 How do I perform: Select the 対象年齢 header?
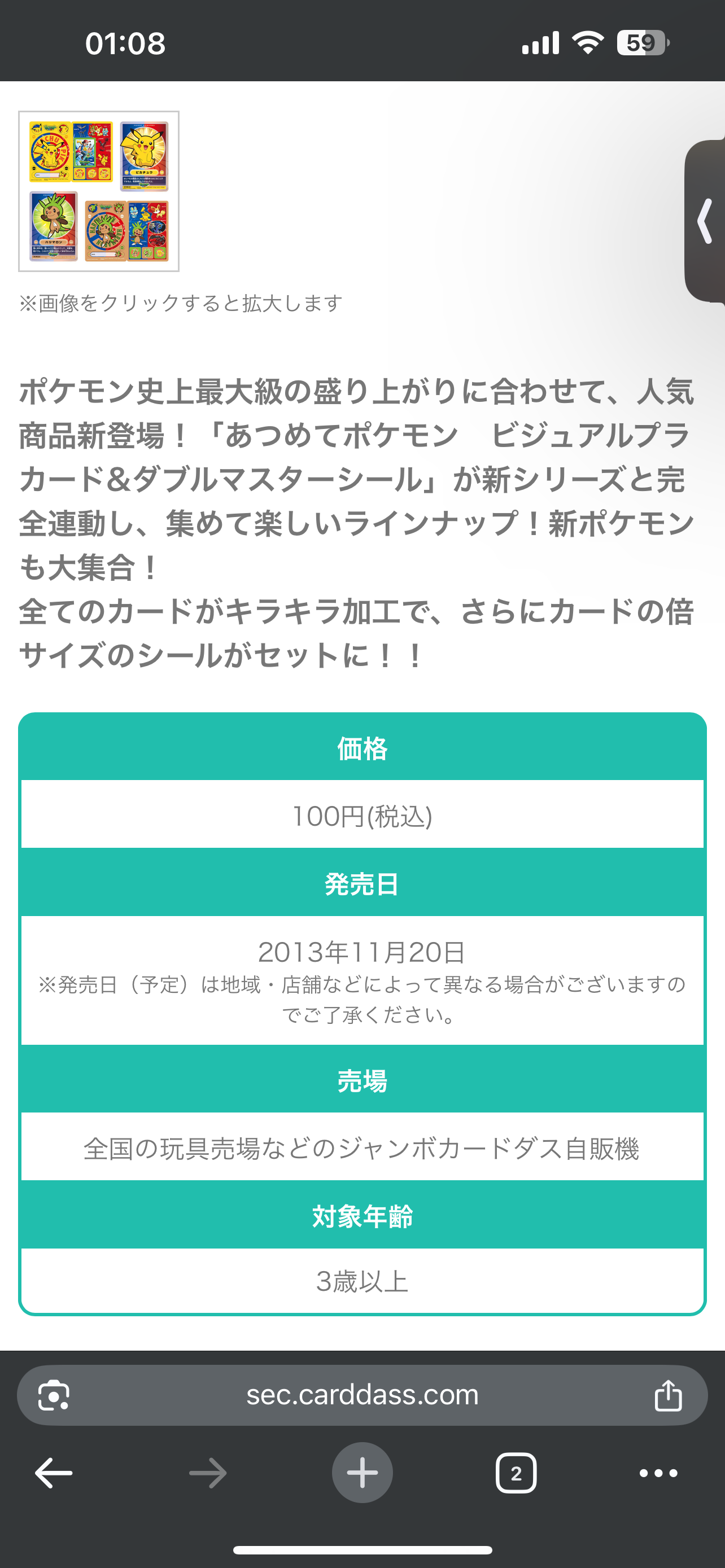pyautogui.click(x=362, y=1217)
